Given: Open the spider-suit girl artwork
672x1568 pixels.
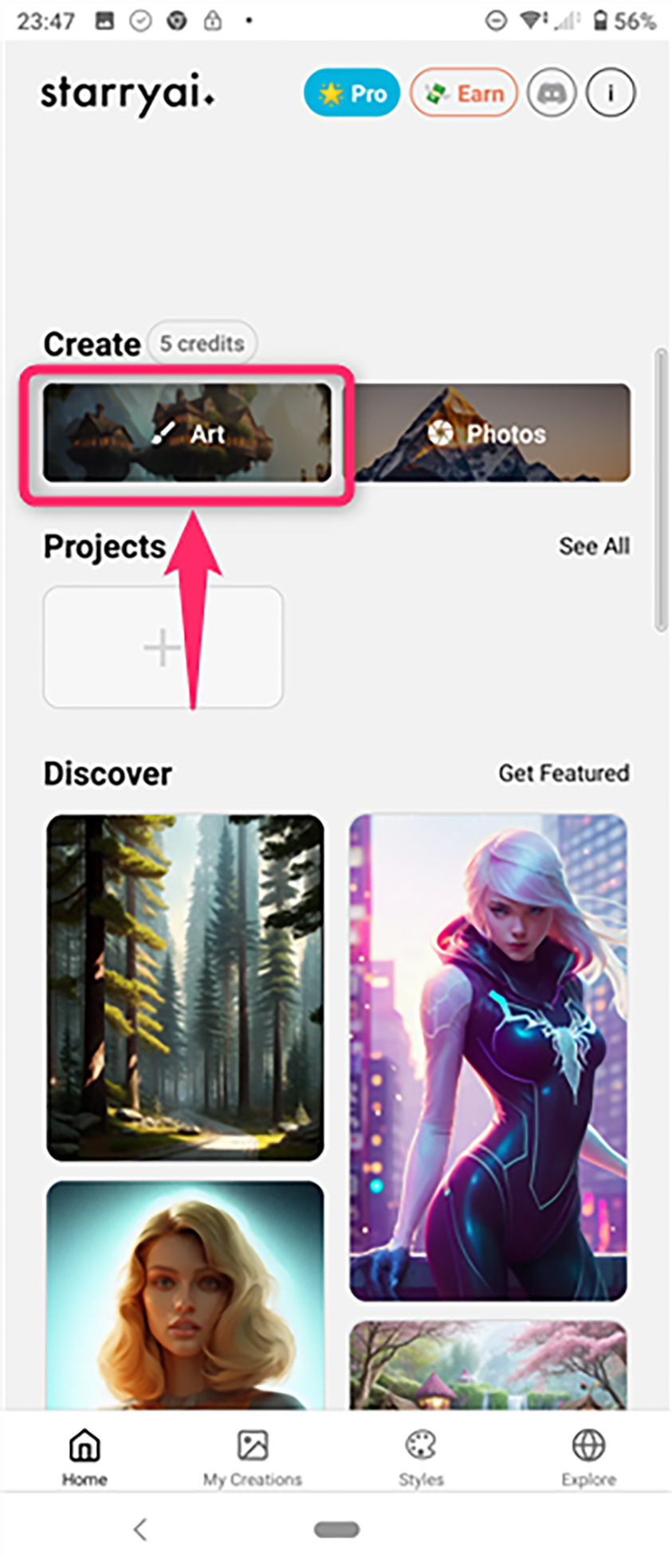Looking at the screenshot, I should 488,1056.
